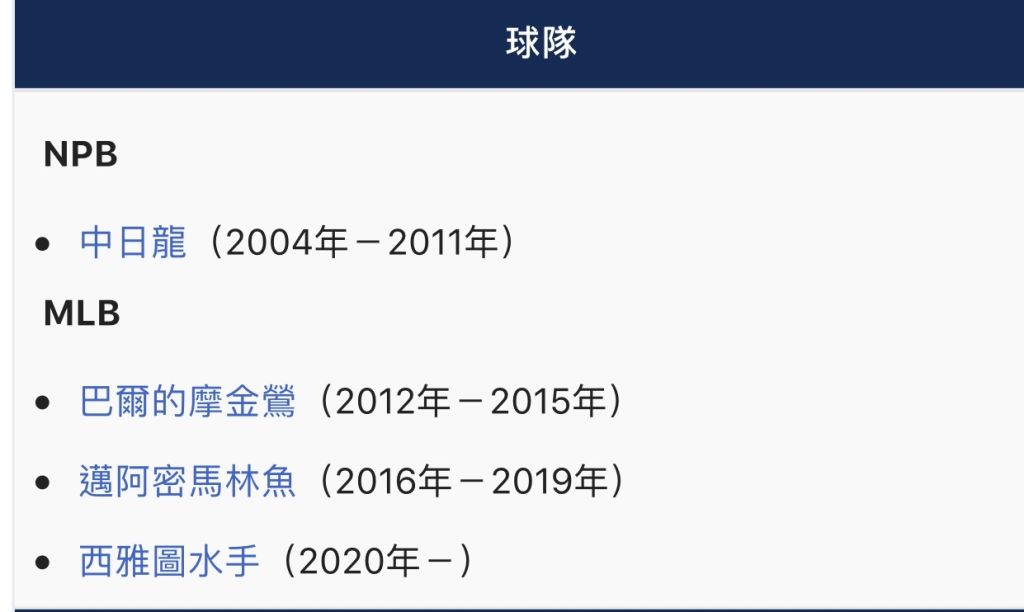Screen dimensions: 1024x612
Task: Follow the 邁阿密馬林魚 link
Action: point(187,482)
